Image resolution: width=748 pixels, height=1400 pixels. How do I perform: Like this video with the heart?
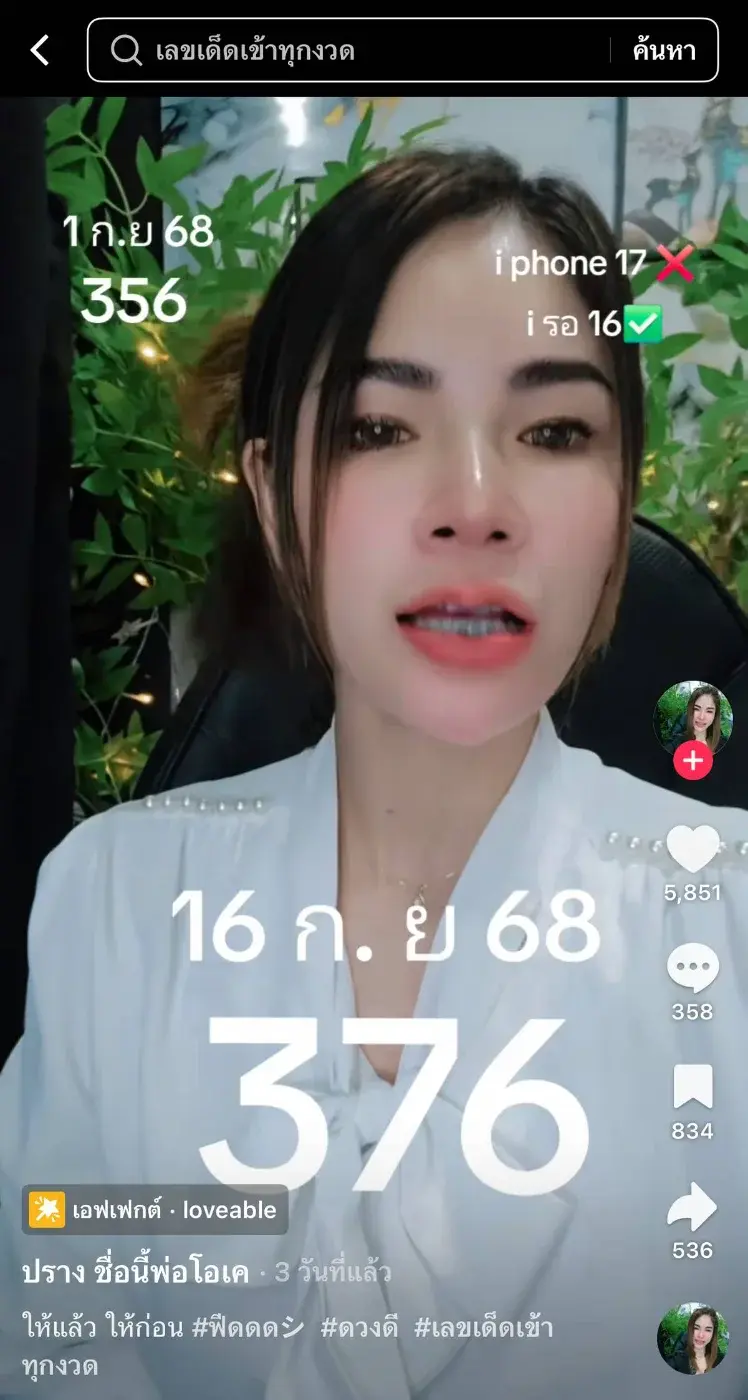tap(692, 850)
